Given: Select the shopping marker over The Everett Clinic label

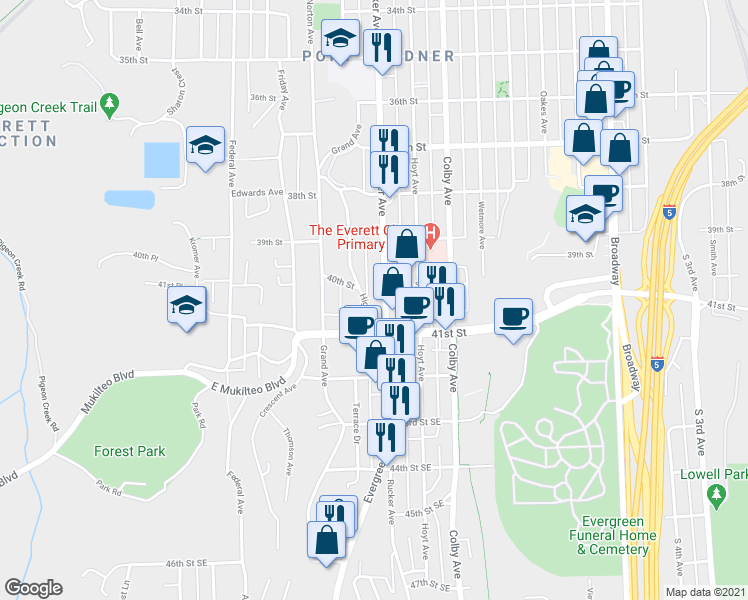Looking at the screenshot, I should tap(406, 248).
